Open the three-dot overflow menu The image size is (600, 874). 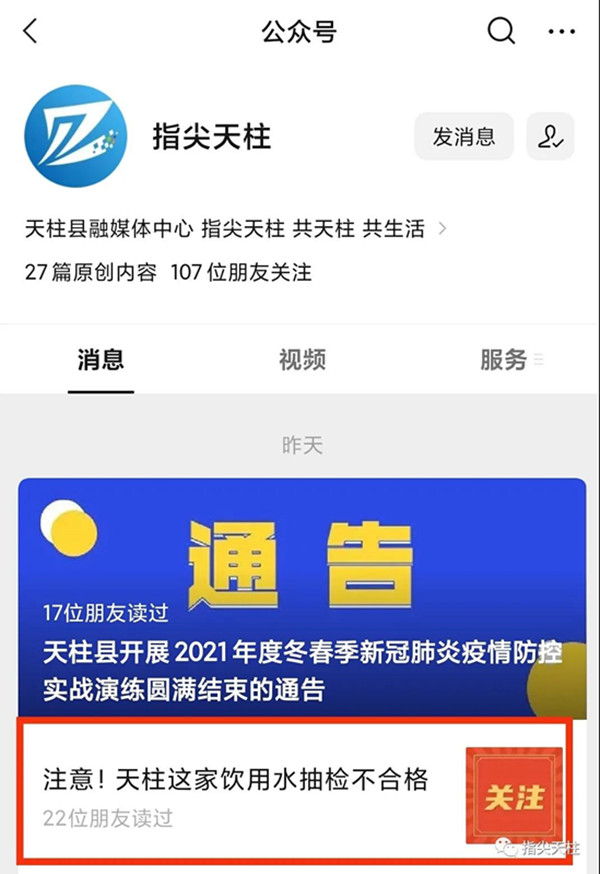click(563, 31)
